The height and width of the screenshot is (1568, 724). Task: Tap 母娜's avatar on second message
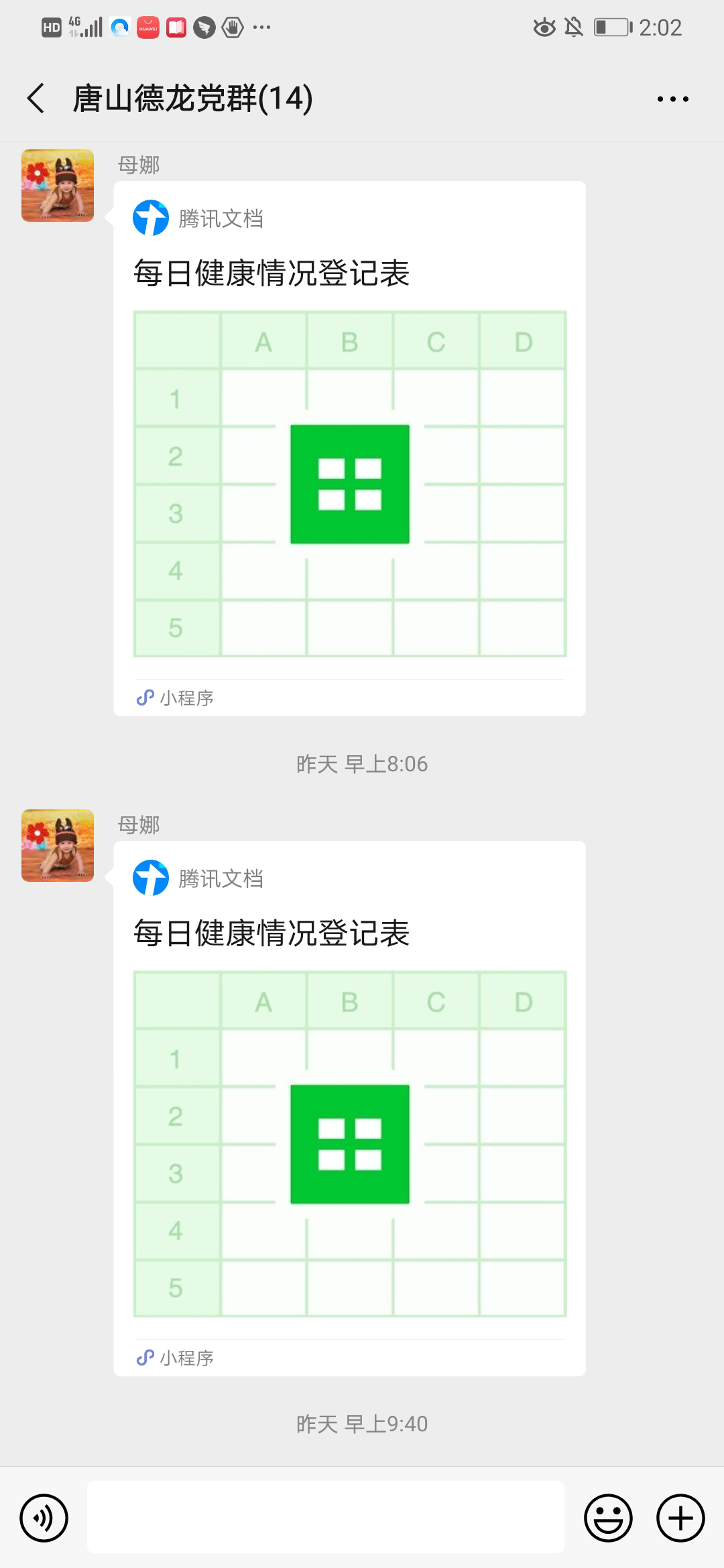click(x=58, y=846)
